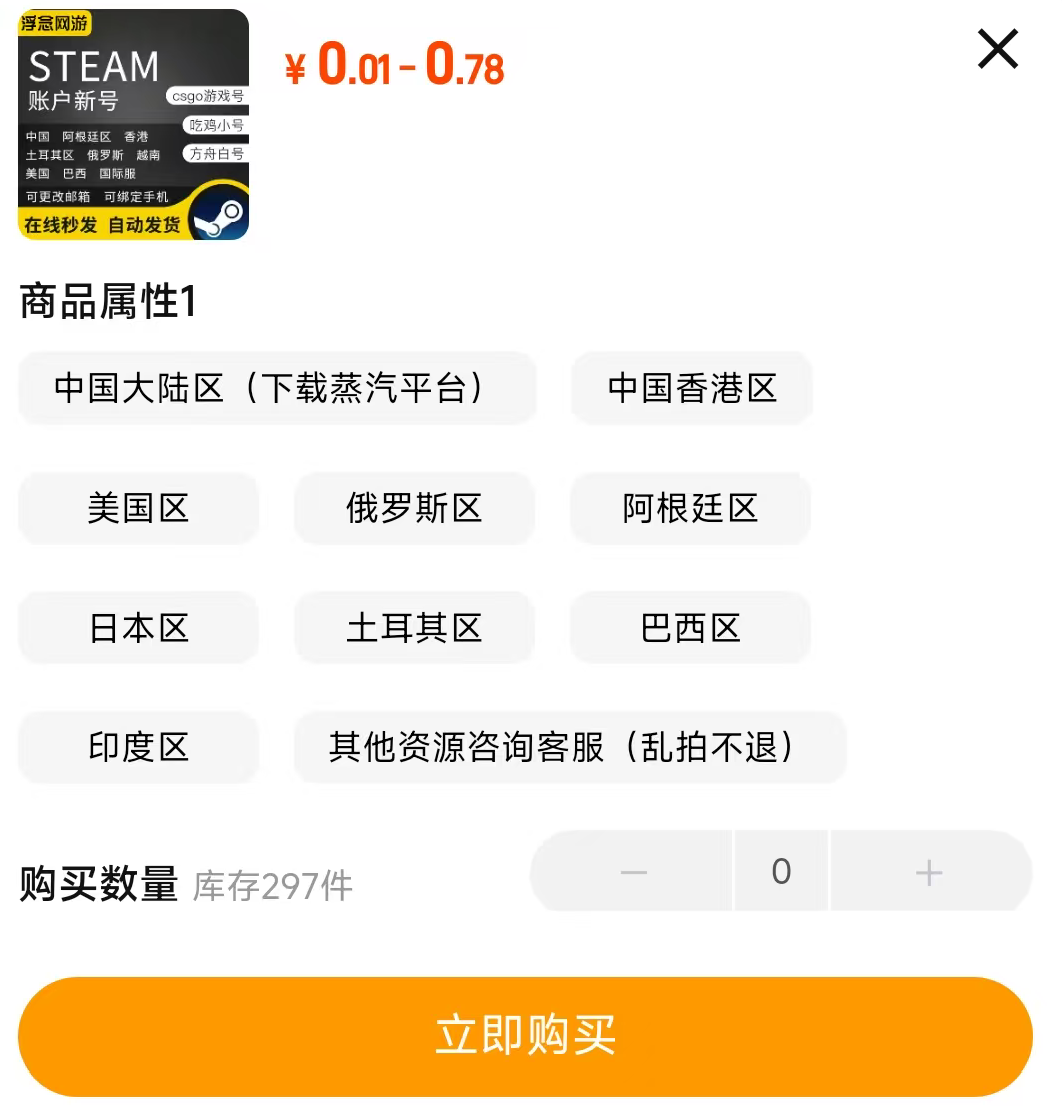Choose 其他资源咨询客服 option
This screenshot has width=1063, height=1106.
click(569, 747)
